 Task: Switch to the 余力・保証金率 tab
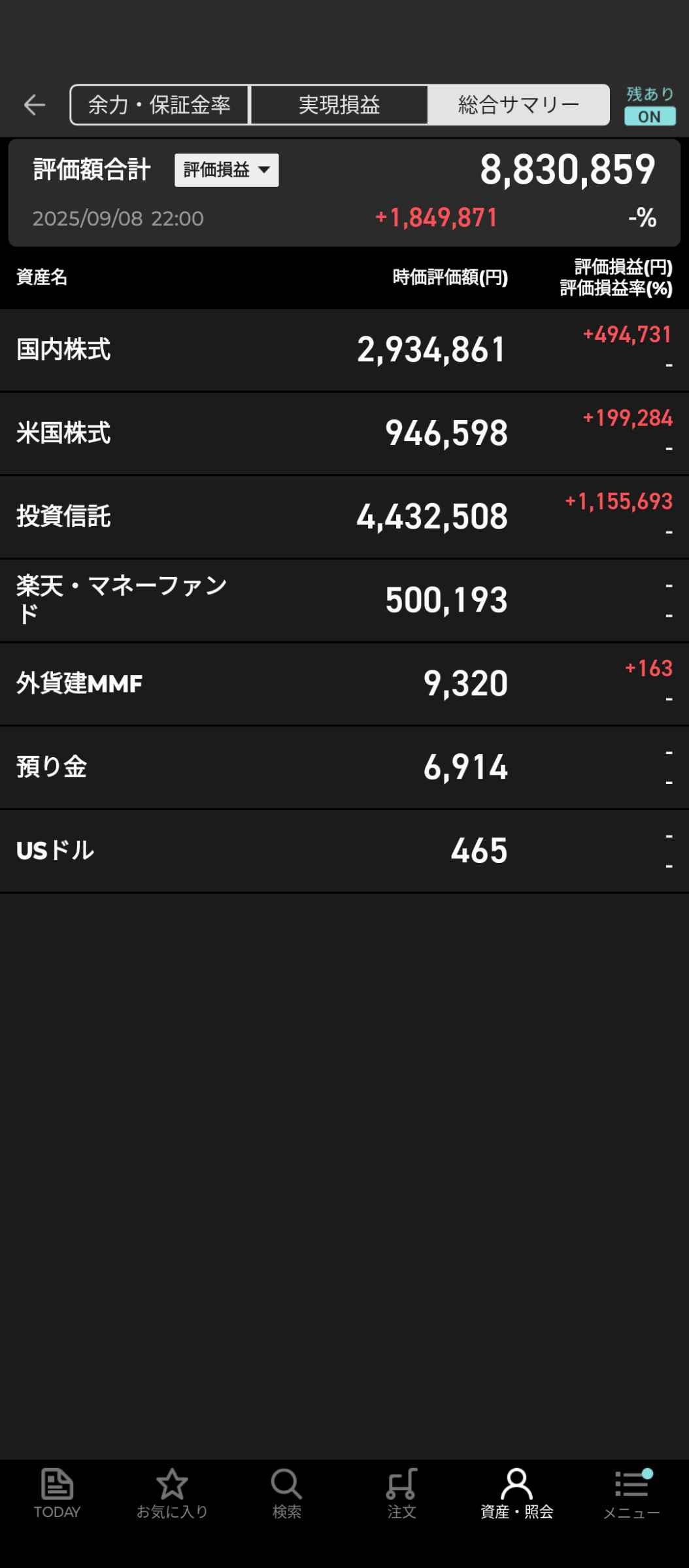[160, 105]
